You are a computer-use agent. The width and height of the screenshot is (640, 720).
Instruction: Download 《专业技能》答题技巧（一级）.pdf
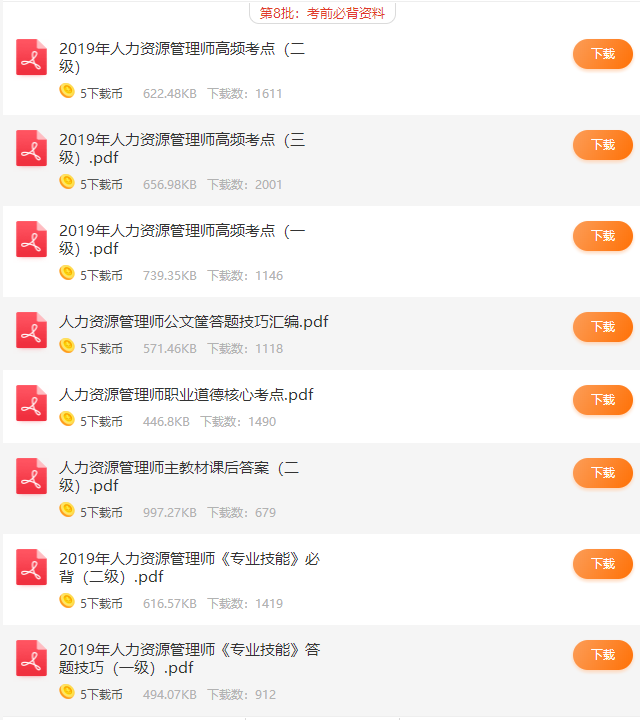602,655
